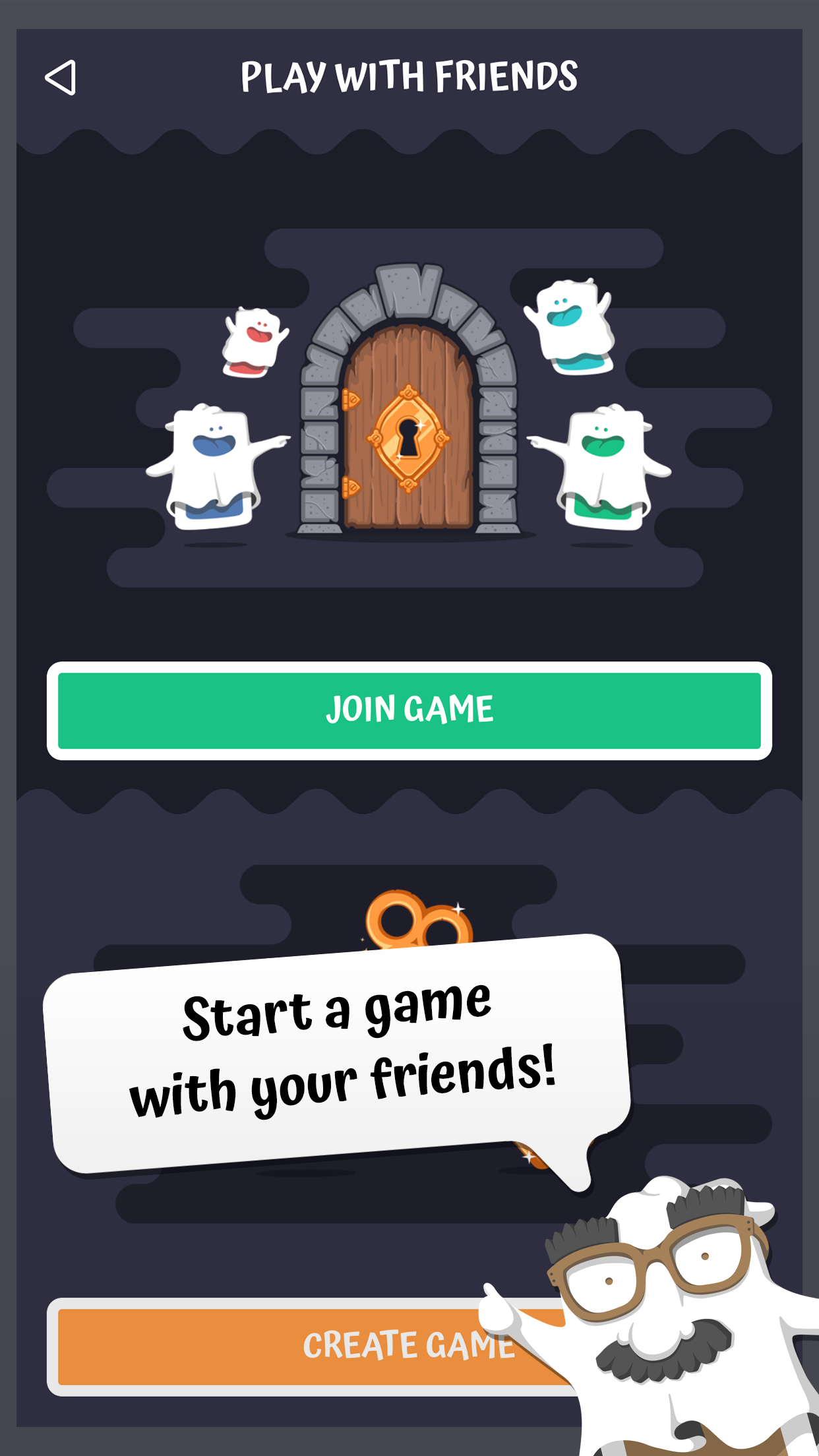819x1456 pixels.
Task: Tap the green Join Game button
Action: pyautogui.click(x=409, y=710)
